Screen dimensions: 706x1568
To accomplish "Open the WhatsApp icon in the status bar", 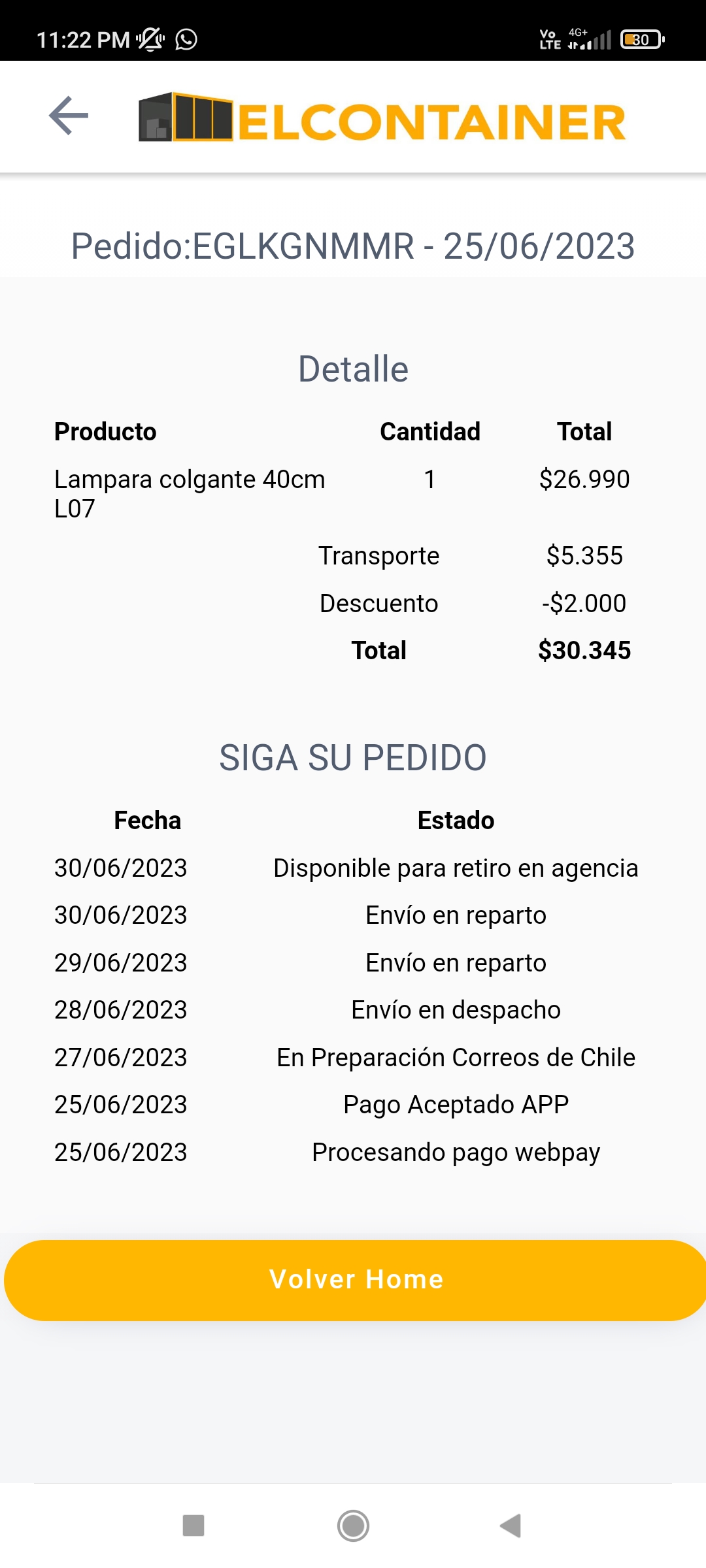I will pos(187,39).
